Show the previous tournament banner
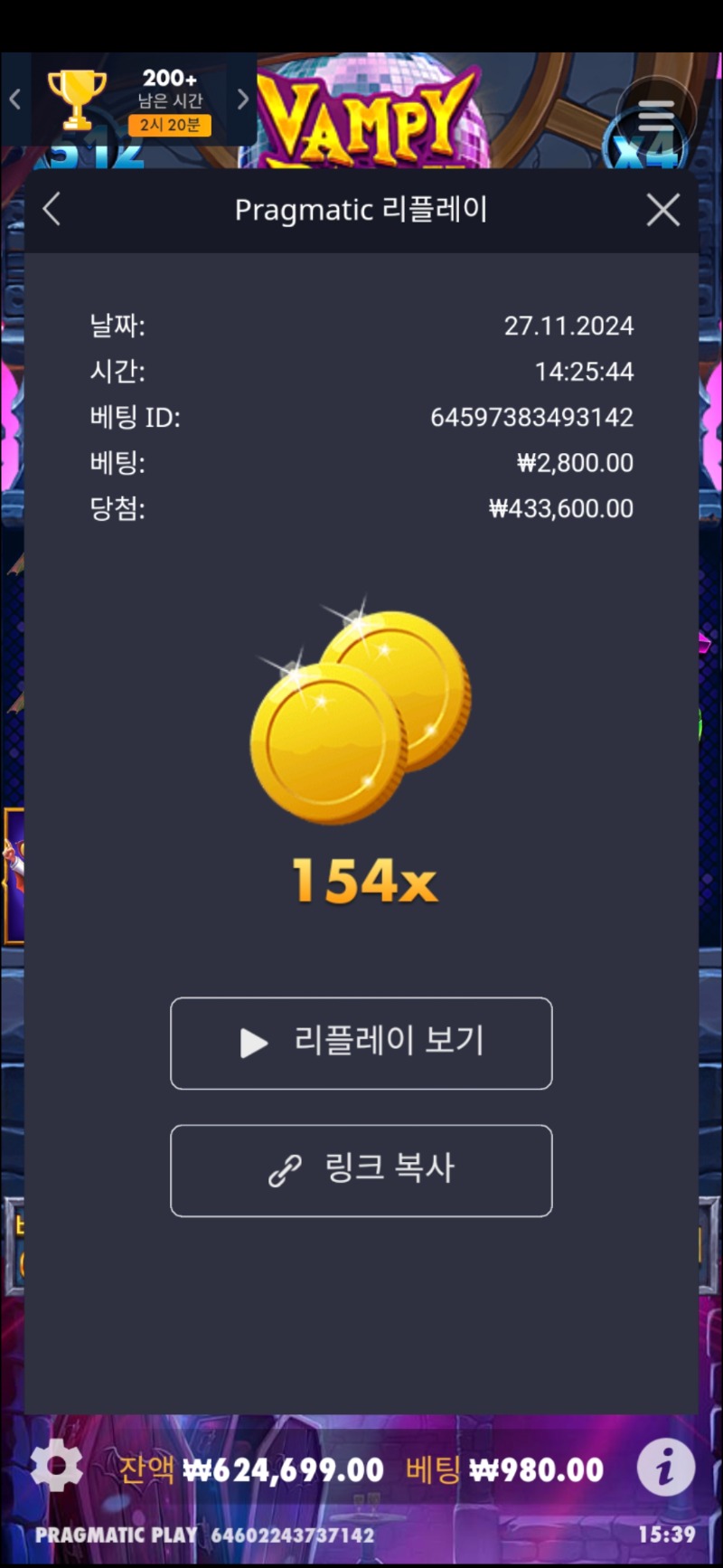The height and width of the screenshot is (1568, 723). (x=14, y=99)
